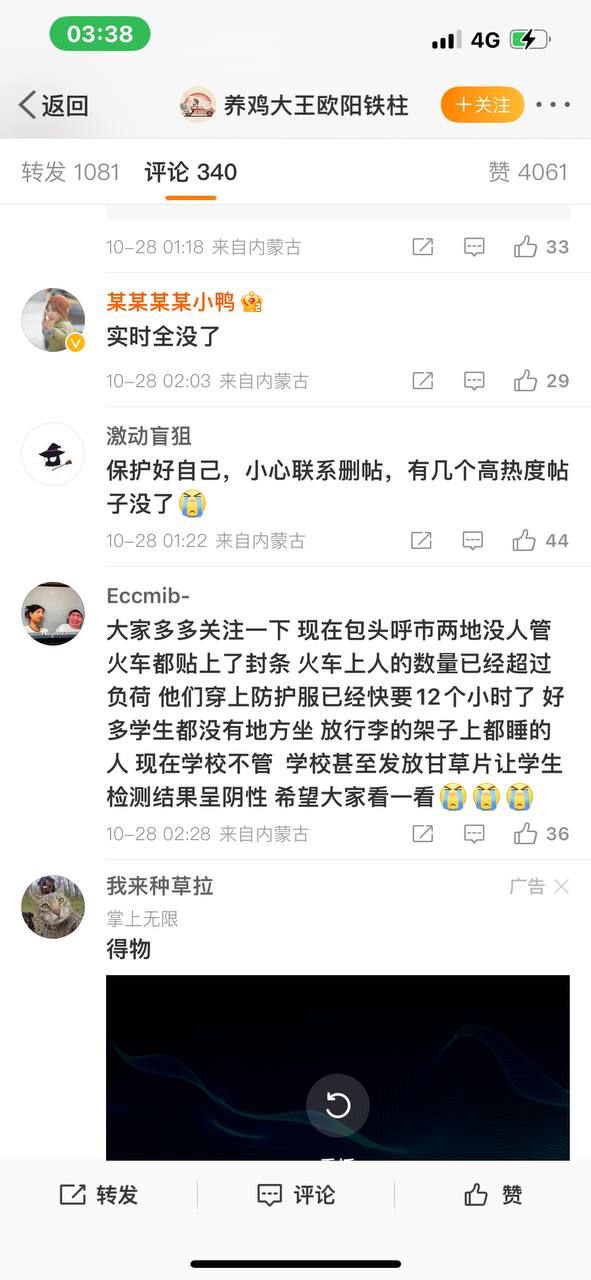Dismiss the 广告 ad with the X
The width and height of the screenshot is (591, 1280).
[562, 886]
